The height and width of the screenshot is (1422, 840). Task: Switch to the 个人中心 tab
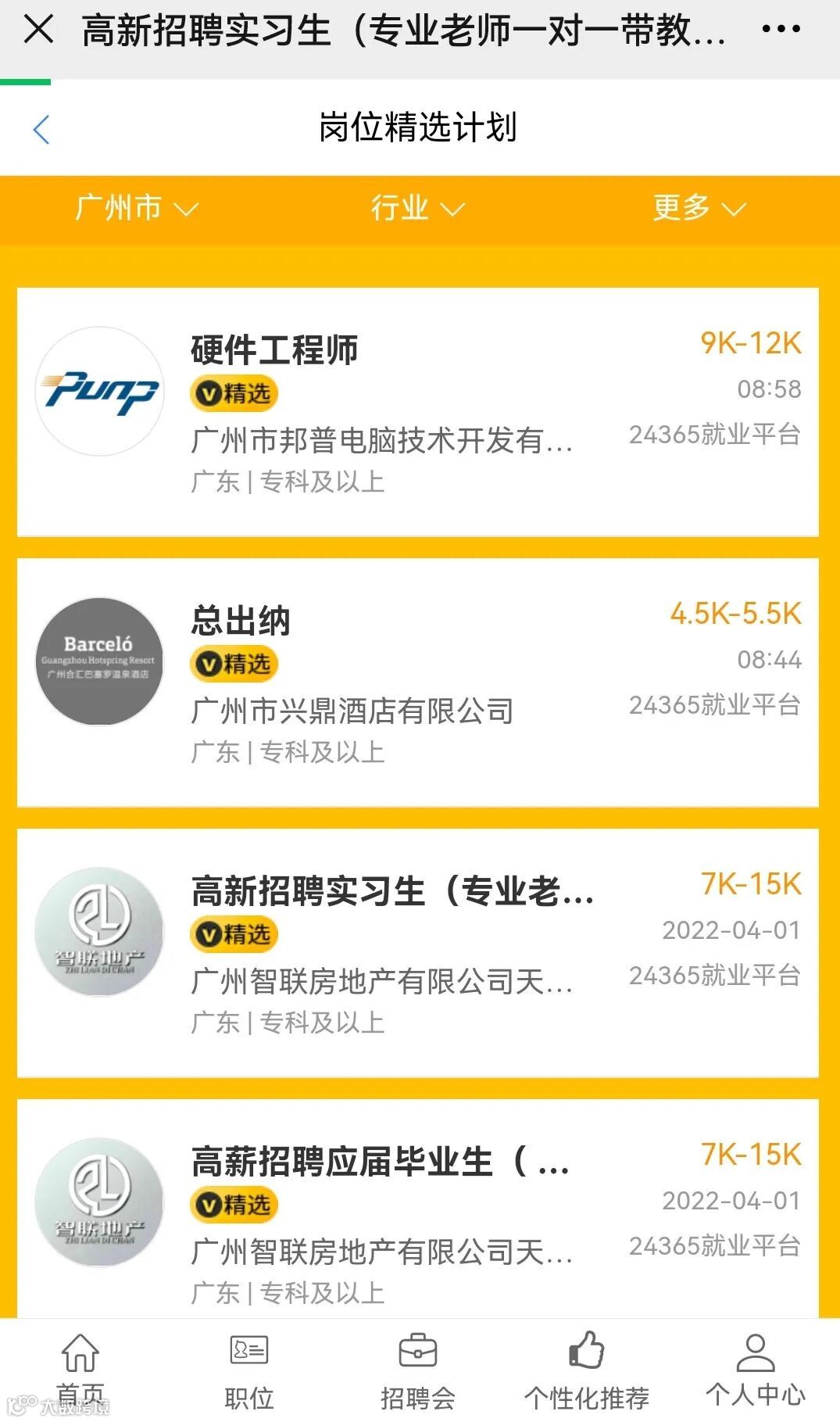click(x=756, y=1370)
